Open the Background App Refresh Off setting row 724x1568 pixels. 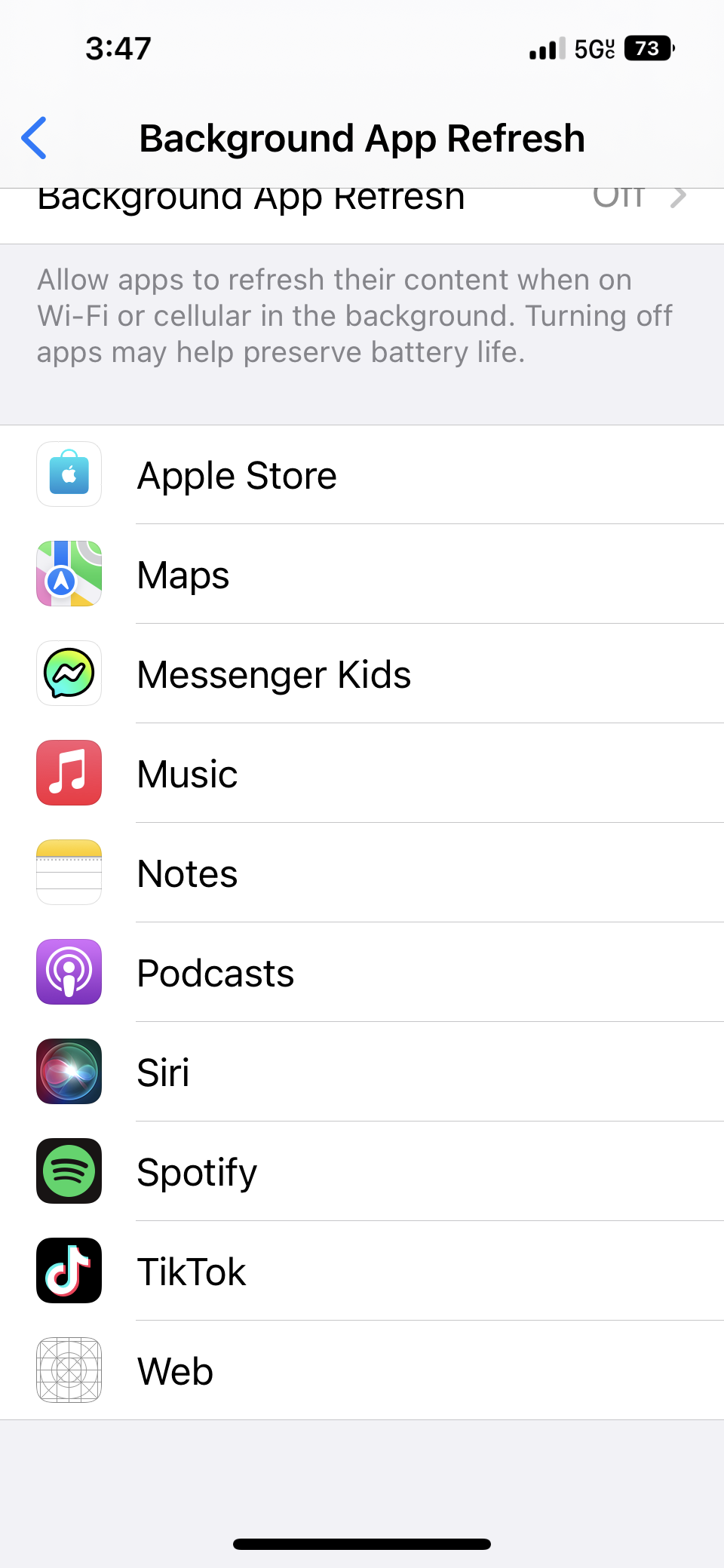[362, 216]
